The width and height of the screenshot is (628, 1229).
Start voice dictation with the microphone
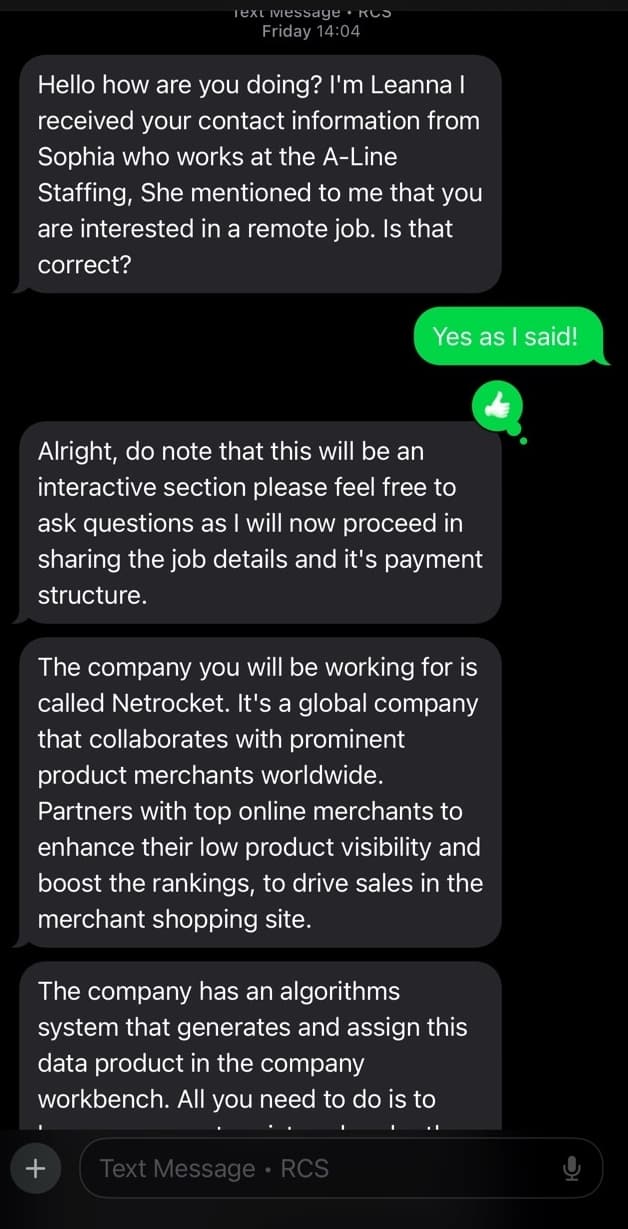571,1168
